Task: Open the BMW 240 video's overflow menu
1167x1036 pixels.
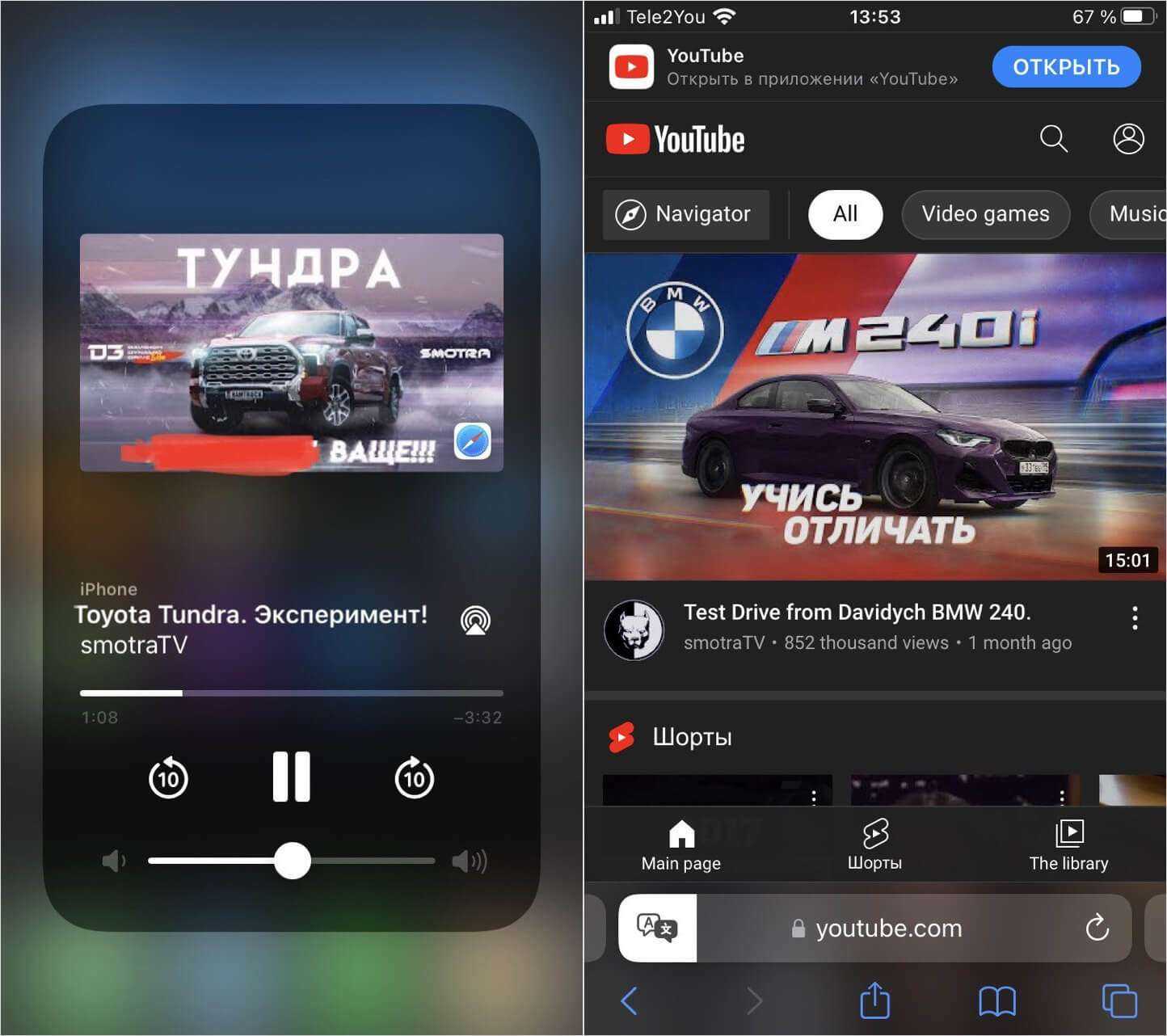Action: pos(1135,618)
